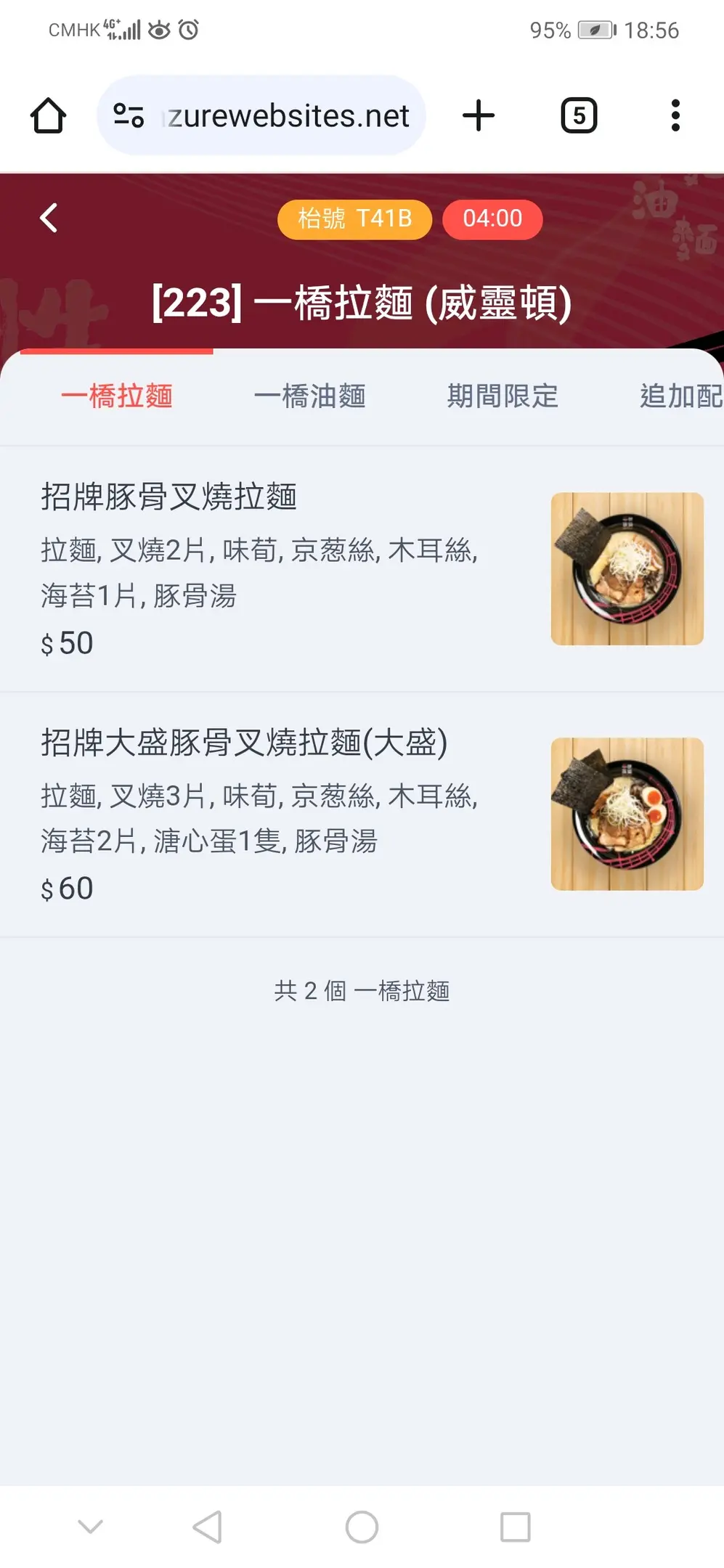Screen dimensions: 724x1568
Task: Open the 招牌大盛豚骨叉燒拉麵(大盛) $60 item
Action: coord(290,814)
